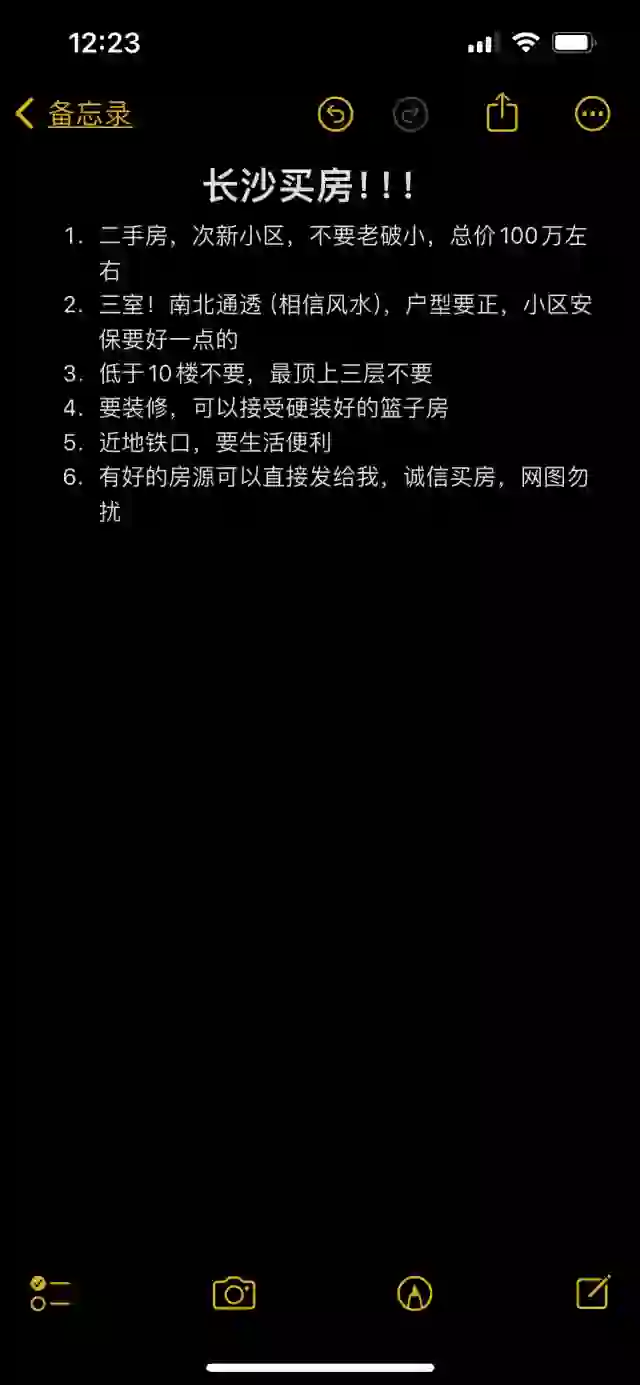Open the more options menu
The height and width of the screenshot is (1385, 640).
point(592,114)
